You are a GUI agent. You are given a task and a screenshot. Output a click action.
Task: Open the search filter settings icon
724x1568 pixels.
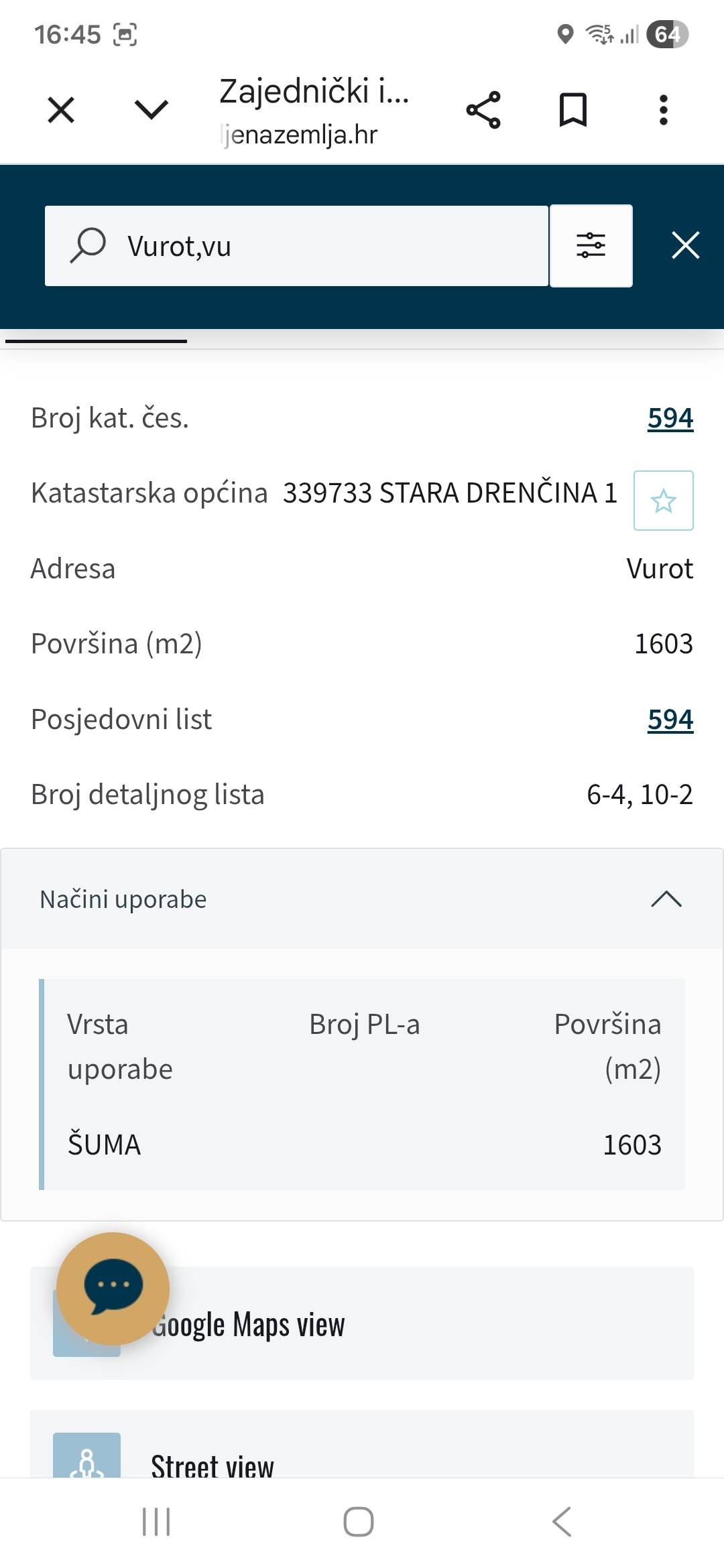point(591,245)
